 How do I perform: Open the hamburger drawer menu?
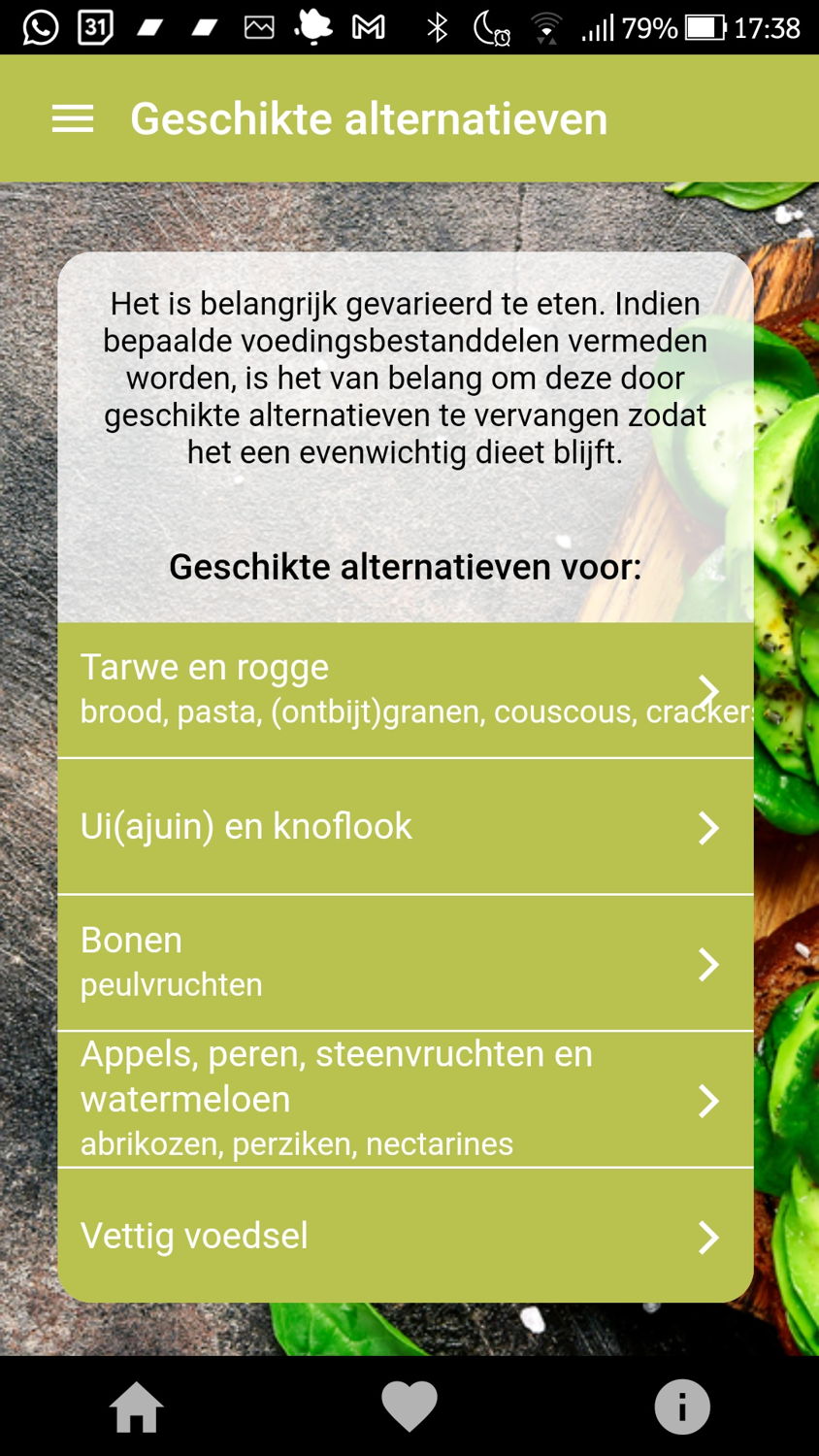click(73, 119)
